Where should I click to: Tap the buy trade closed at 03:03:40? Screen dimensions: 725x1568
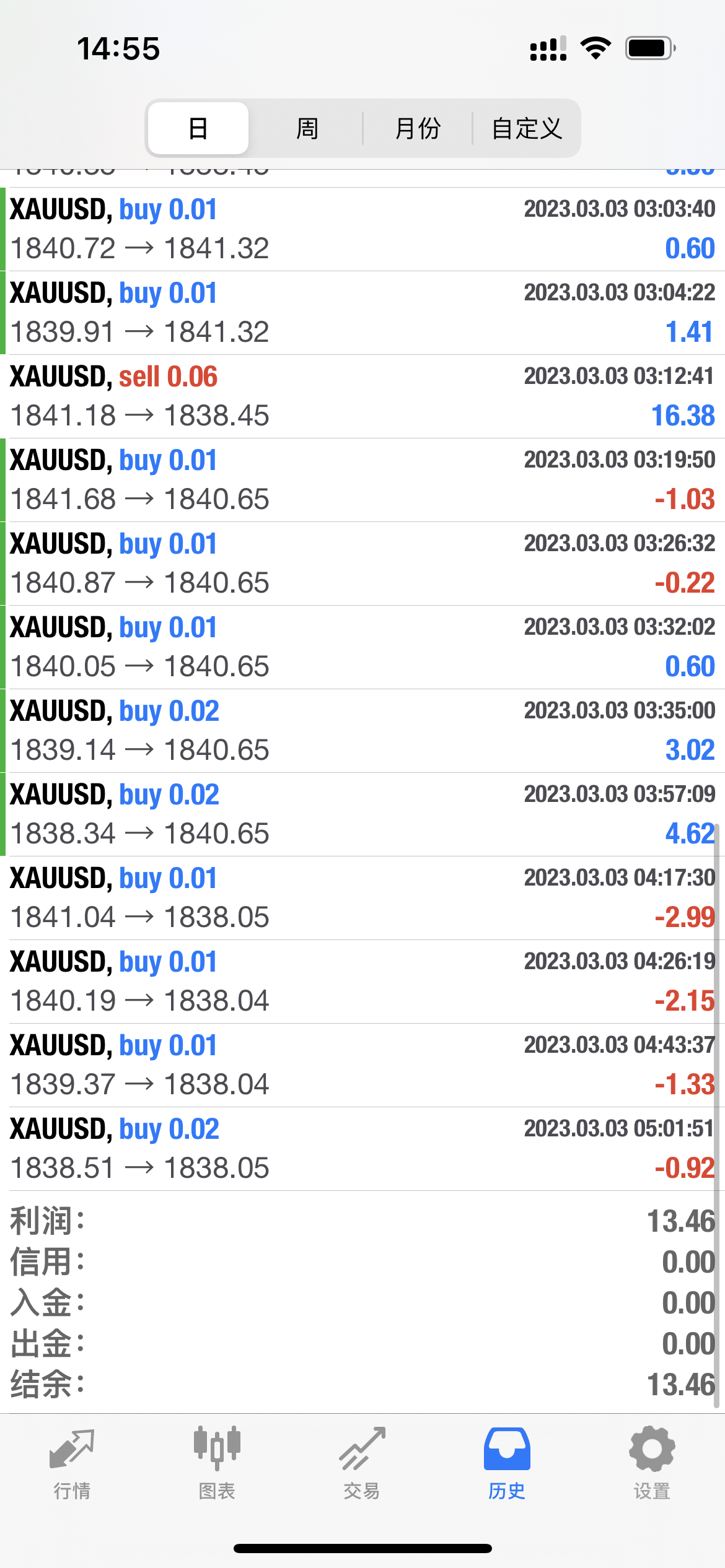click(362, 229)
